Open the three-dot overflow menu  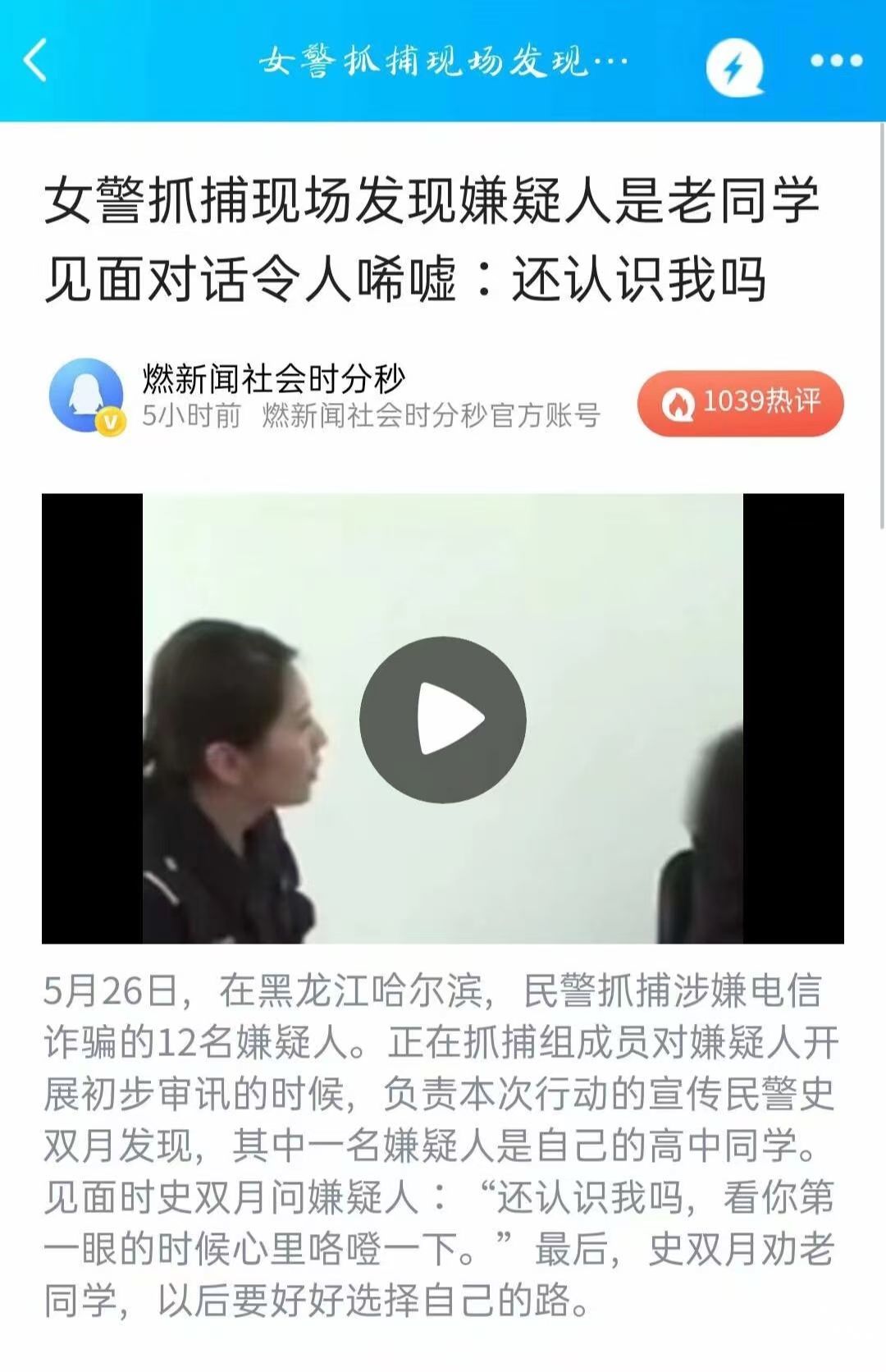pos(836,61)
